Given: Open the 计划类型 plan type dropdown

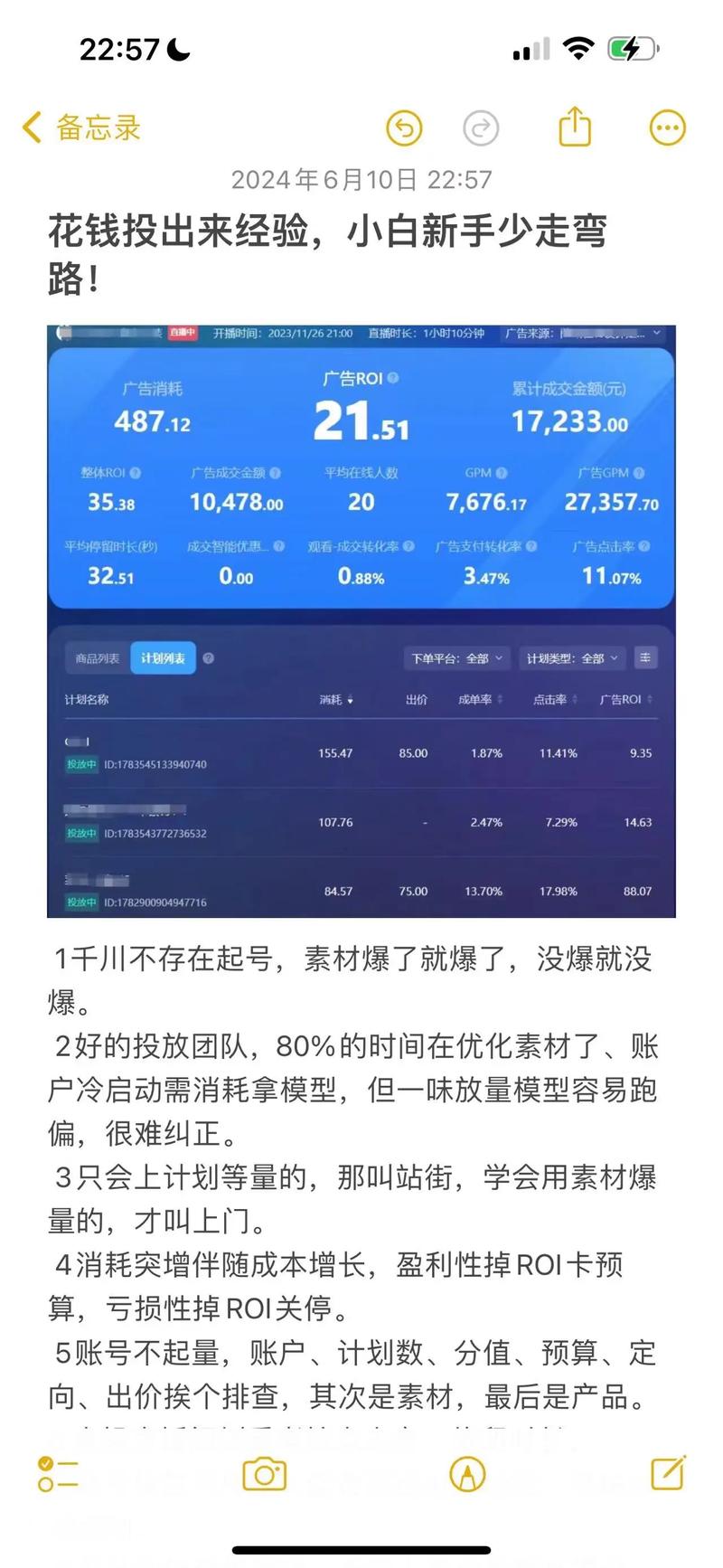Looking at the screenshot, I should pos(571,658).
